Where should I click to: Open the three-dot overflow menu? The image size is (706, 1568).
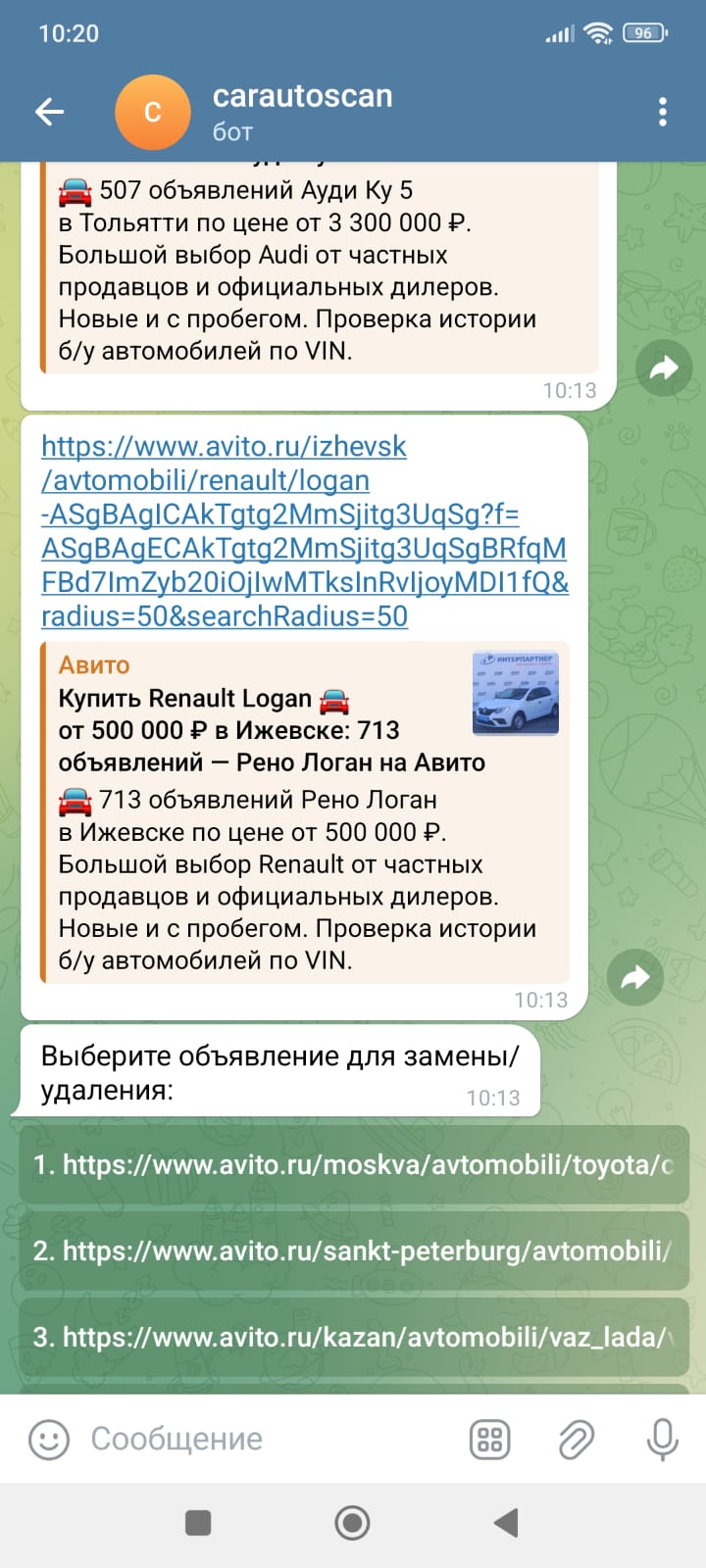(663, 112)
